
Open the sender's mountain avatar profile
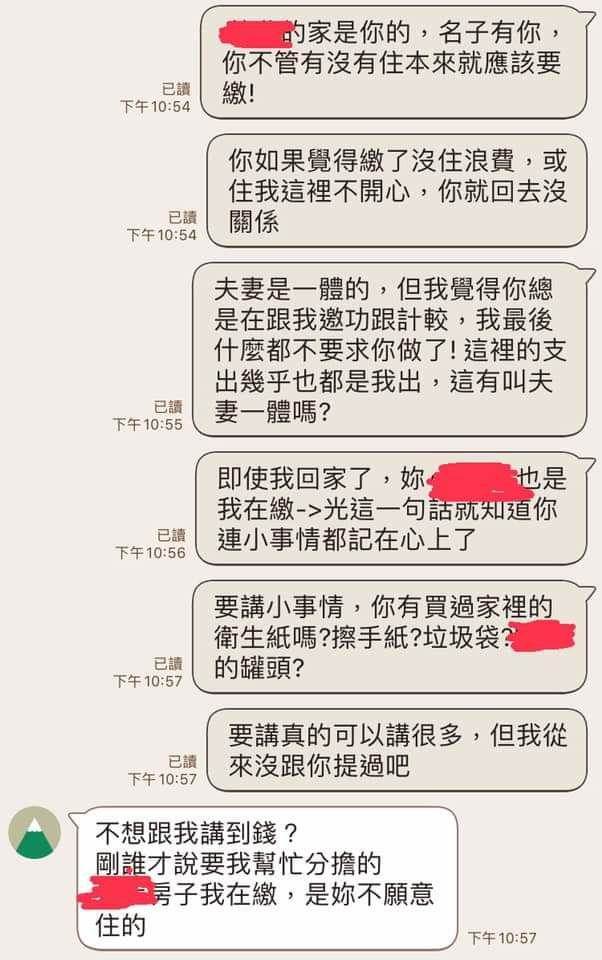pos(35,832)
